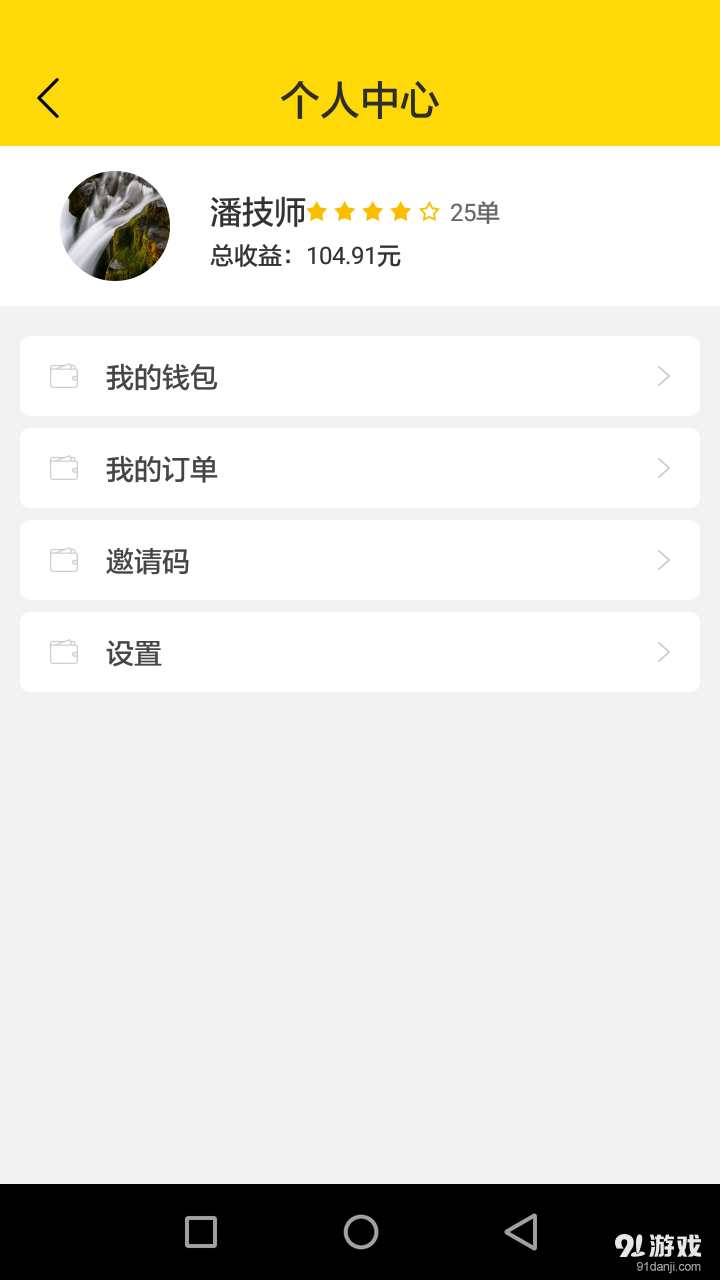This screenshot has width=720, height=1280.
Task: Tap the rating stars to adjust rating
Action: click(374, 211)
